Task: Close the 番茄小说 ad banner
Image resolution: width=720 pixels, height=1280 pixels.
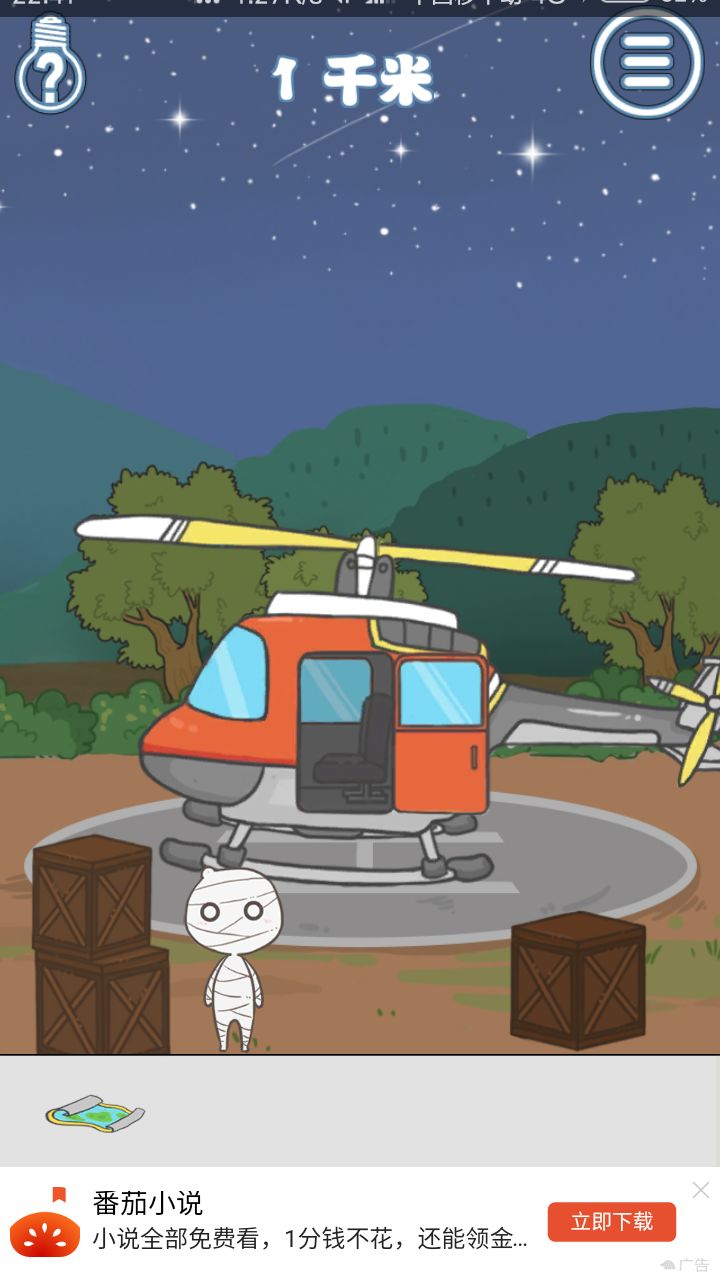Action: pyautogui.click(x=701, y=1190)
